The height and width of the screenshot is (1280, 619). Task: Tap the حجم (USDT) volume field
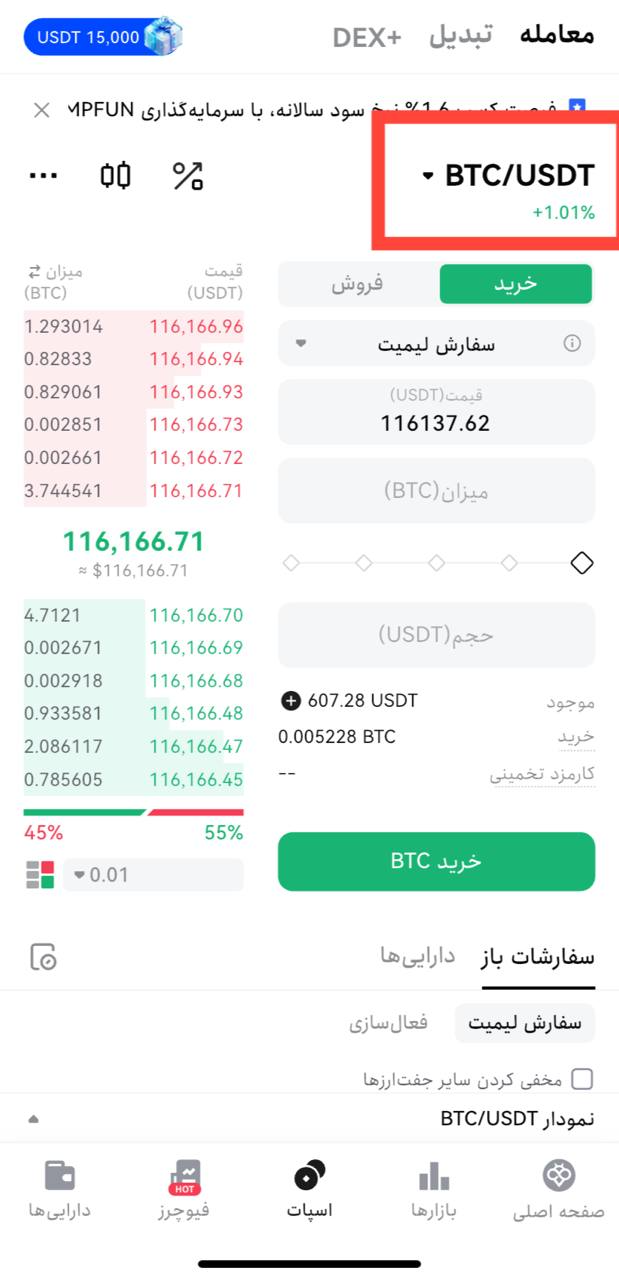tap(436, 635)
